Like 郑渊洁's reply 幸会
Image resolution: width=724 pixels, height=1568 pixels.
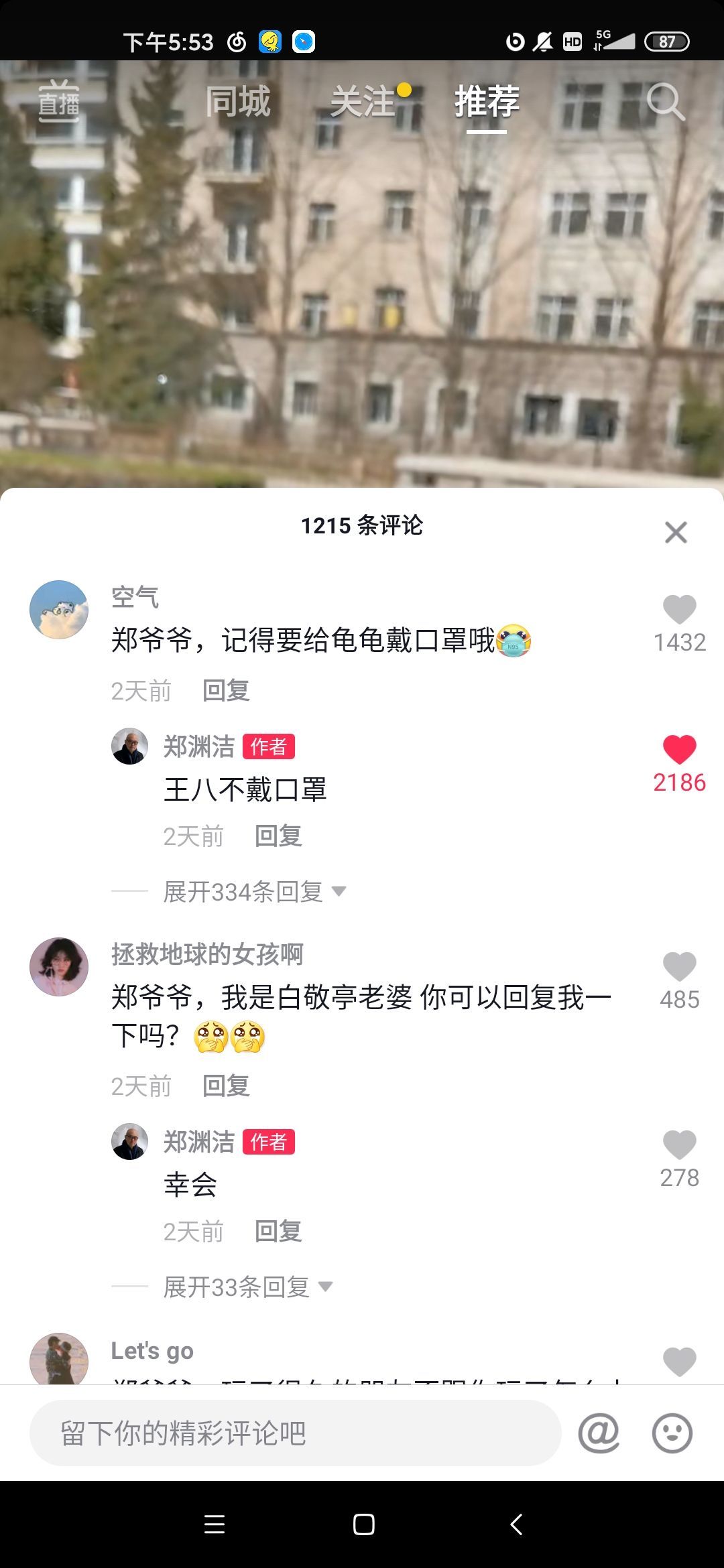click(679, 1145)
